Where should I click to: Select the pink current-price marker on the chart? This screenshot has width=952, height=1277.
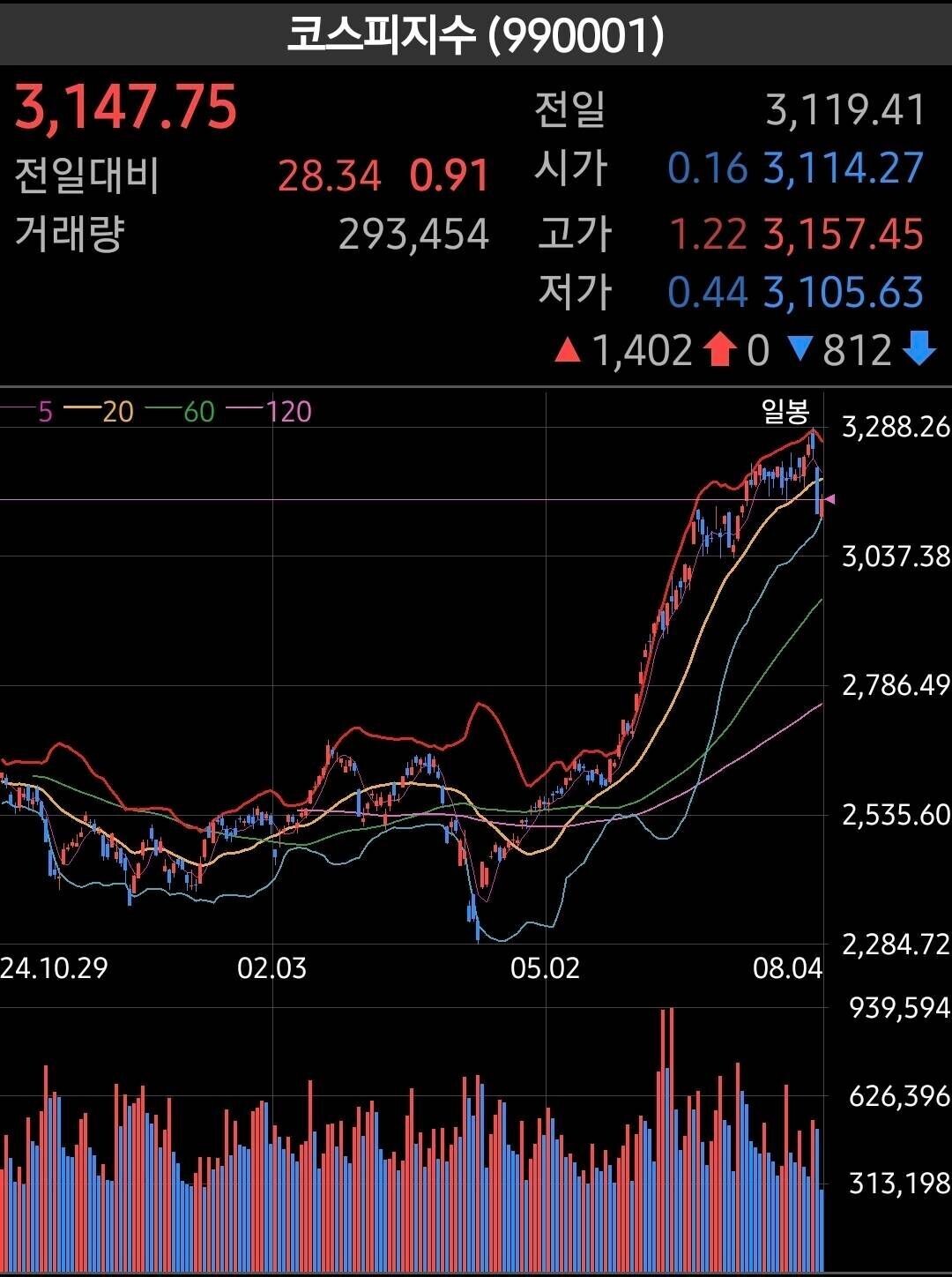pos(829,501)
